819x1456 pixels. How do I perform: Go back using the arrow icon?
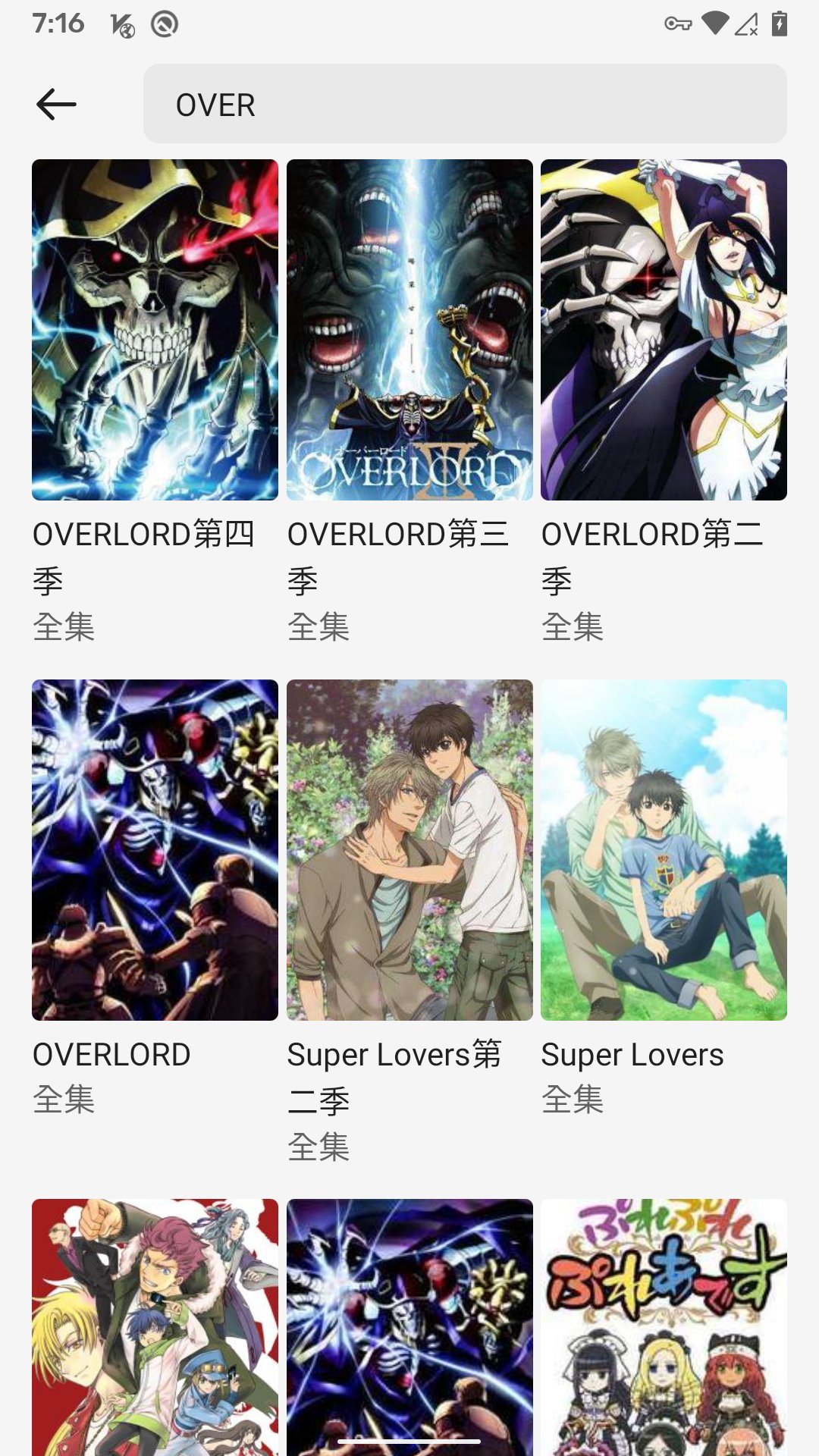[x=56, y=104]
